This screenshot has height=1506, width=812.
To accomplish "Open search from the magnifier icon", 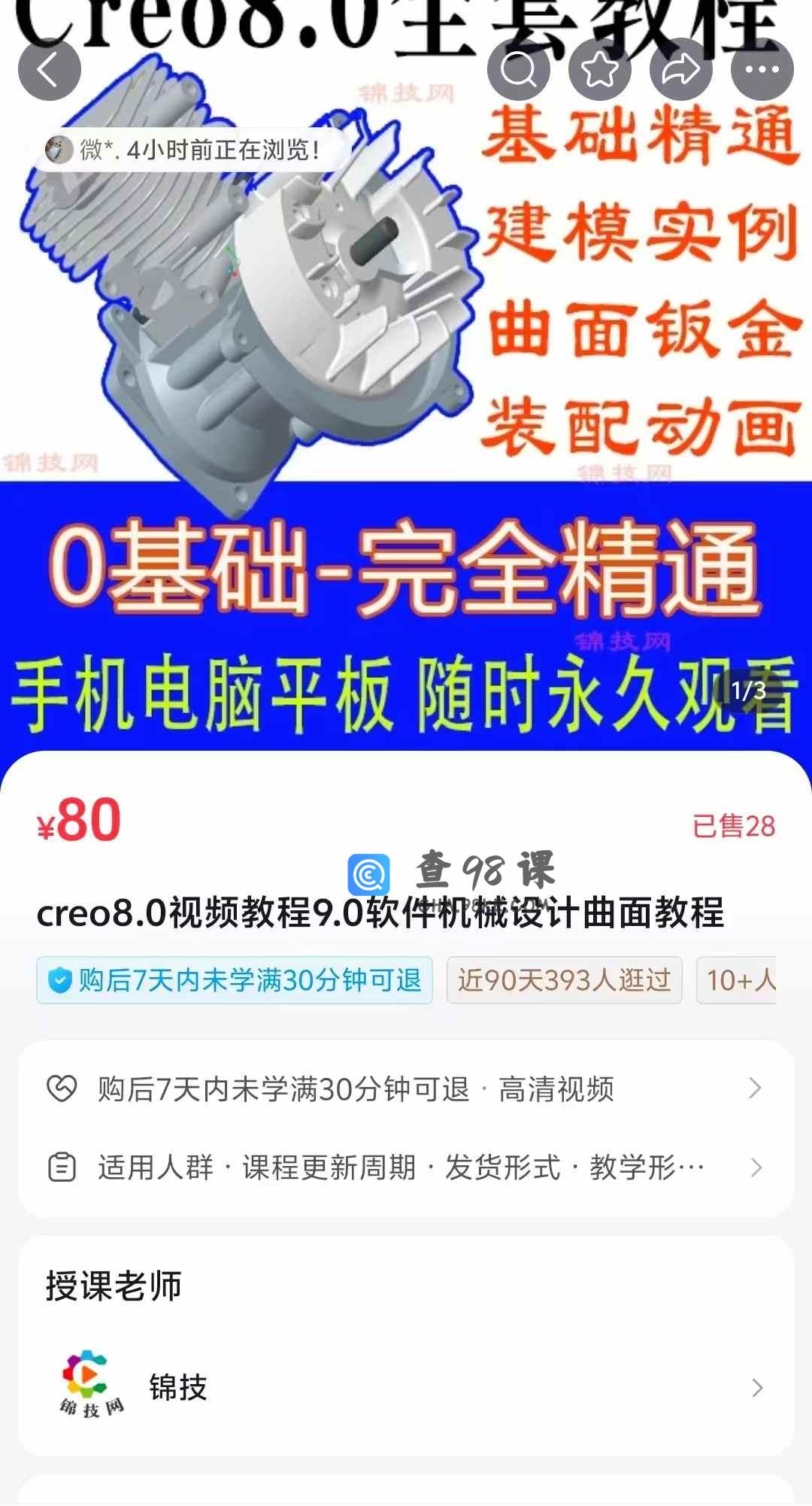I will [x=518, y=69].
